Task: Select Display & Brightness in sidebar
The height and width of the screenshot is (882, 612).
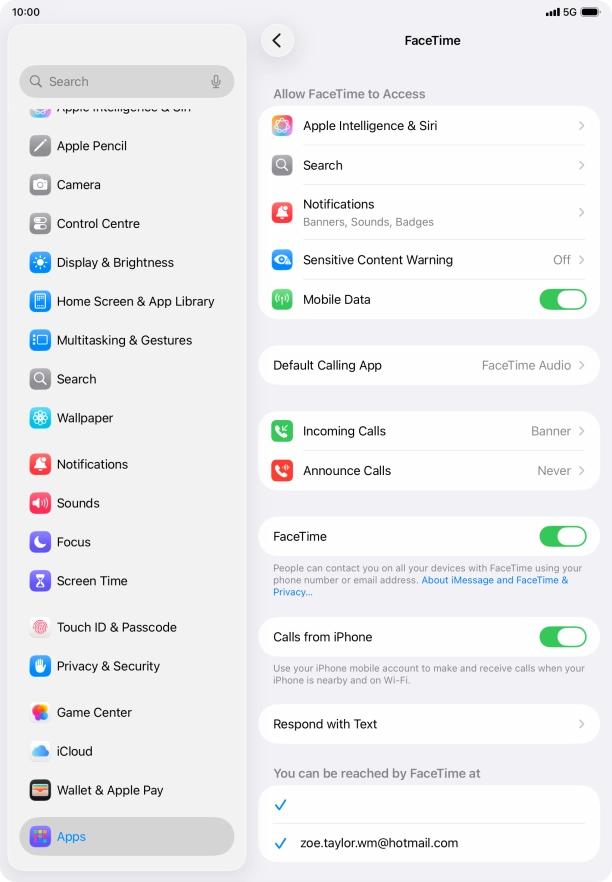Action: pyautogui.click(x=115, y=263)
